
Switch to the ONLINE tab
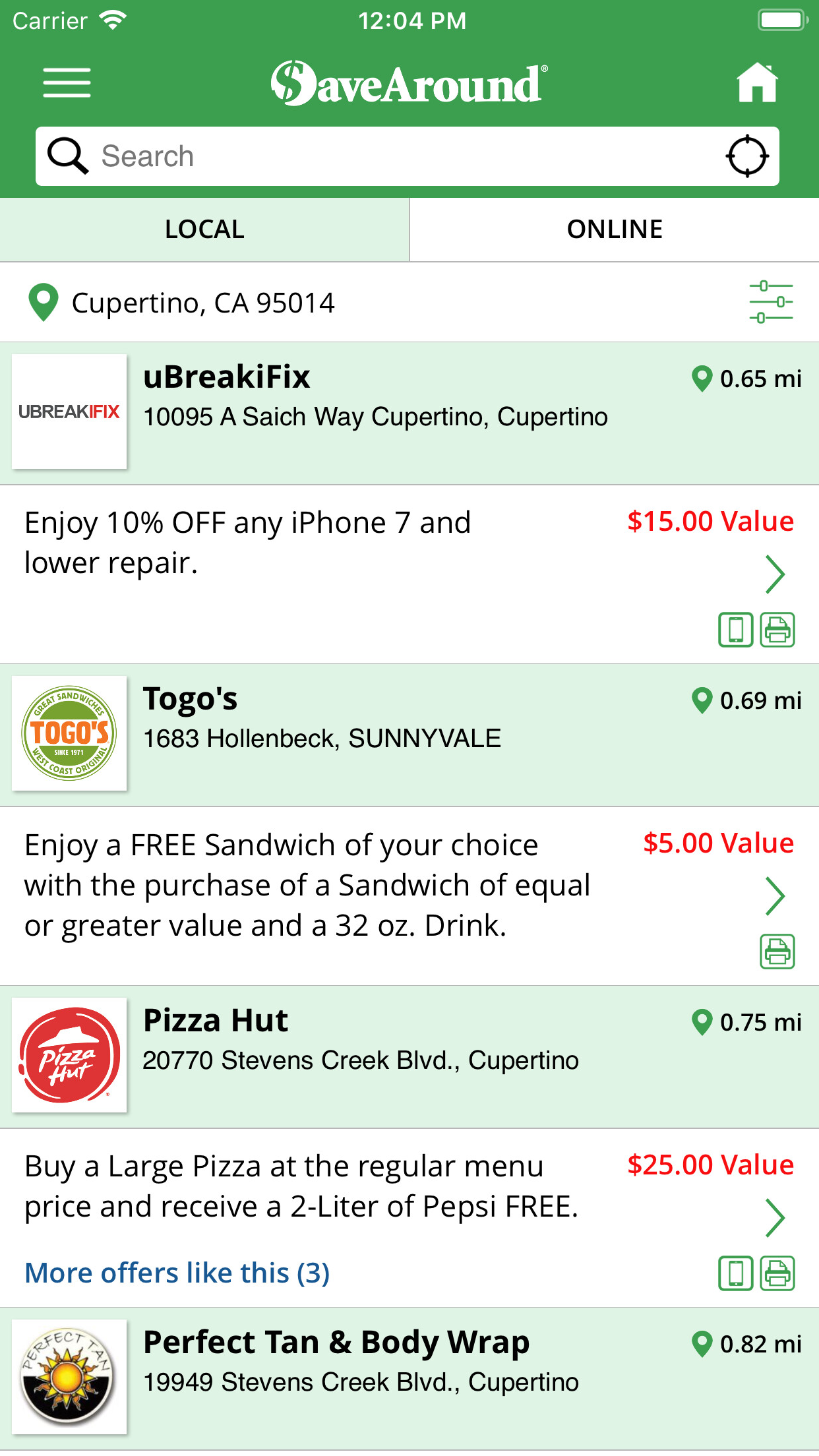615,229
